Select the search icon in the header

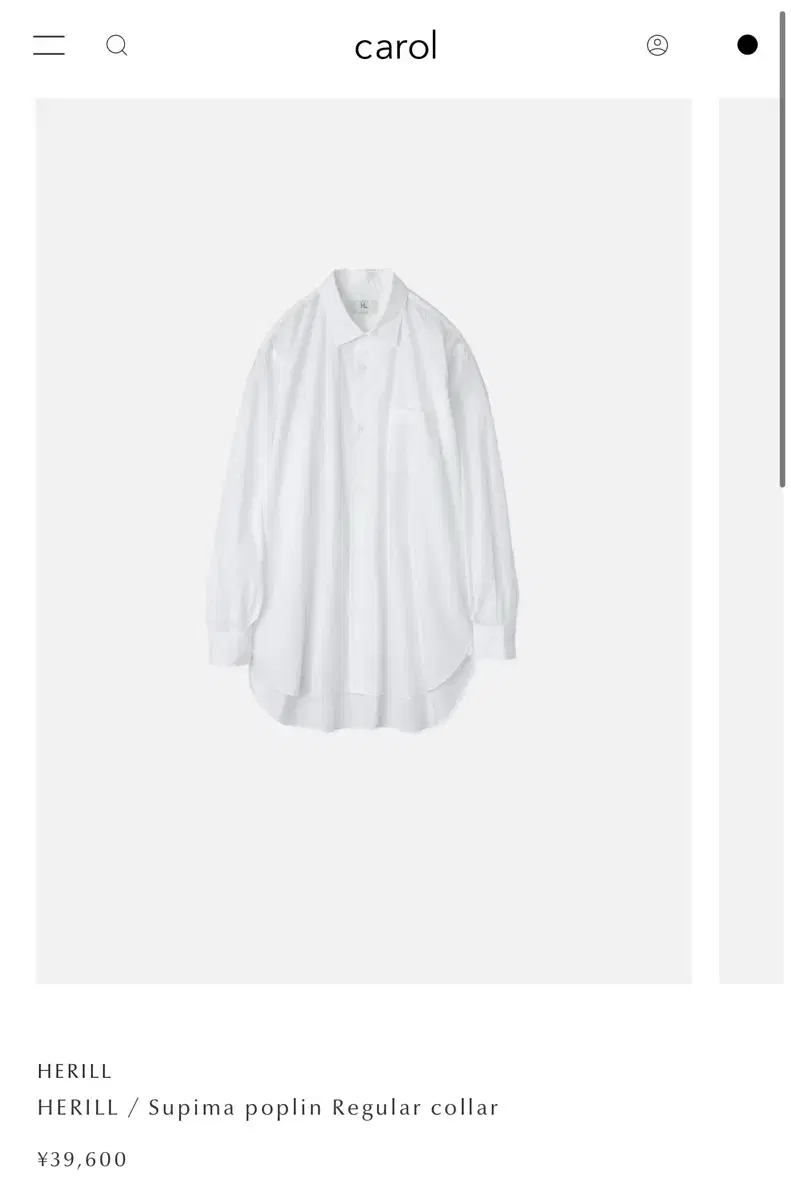pos(117,45)
